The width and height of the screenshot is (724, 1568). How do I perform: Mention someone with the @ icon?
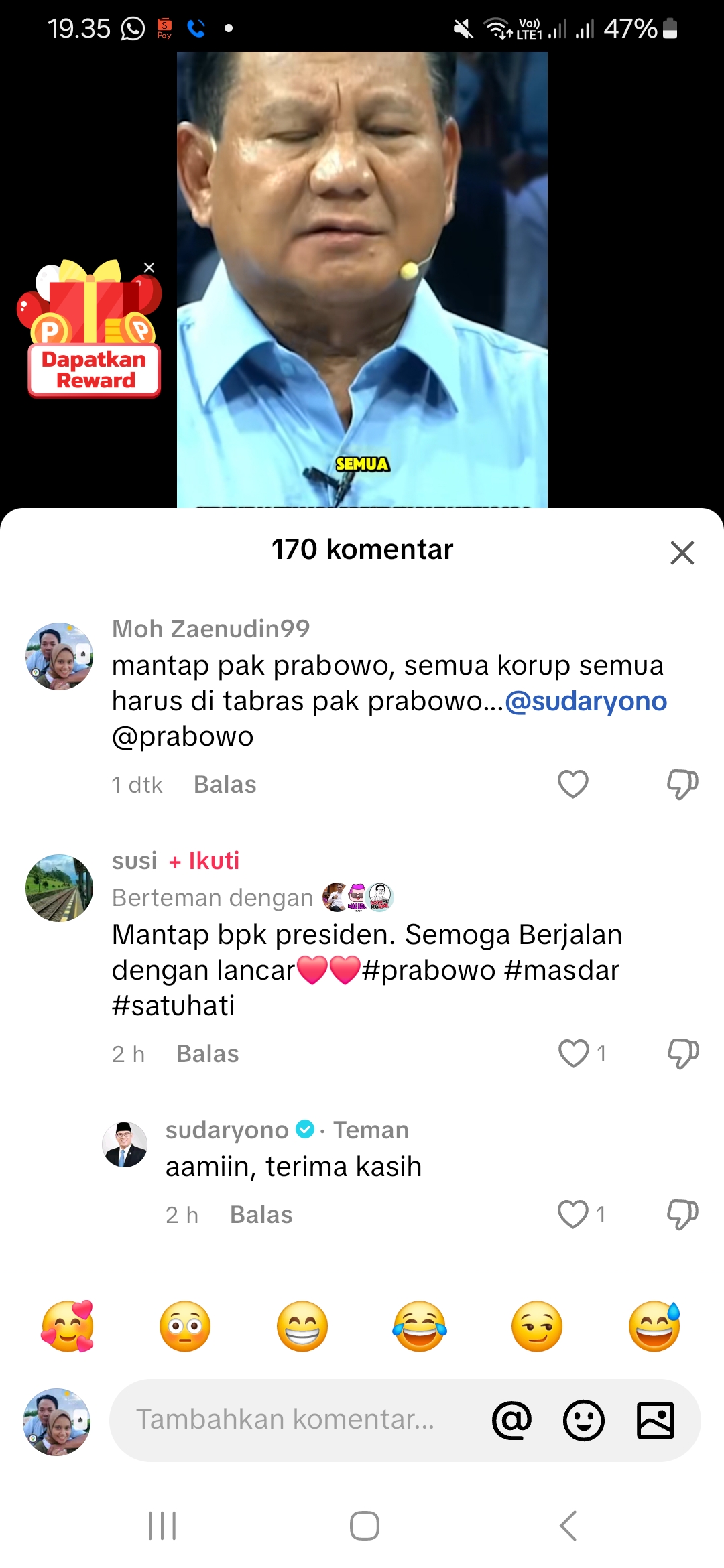511,1420
